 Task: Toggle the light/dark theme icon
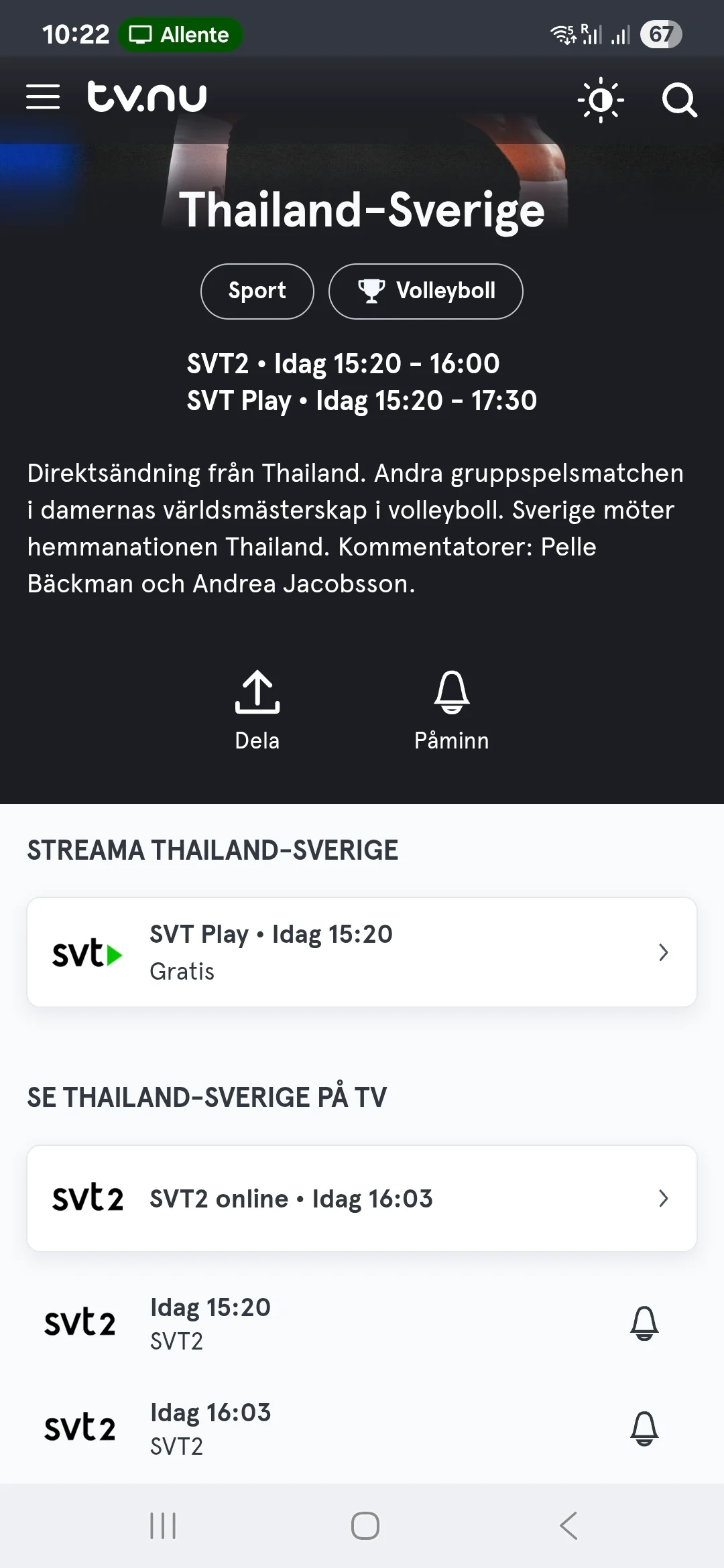coord(601,100)
